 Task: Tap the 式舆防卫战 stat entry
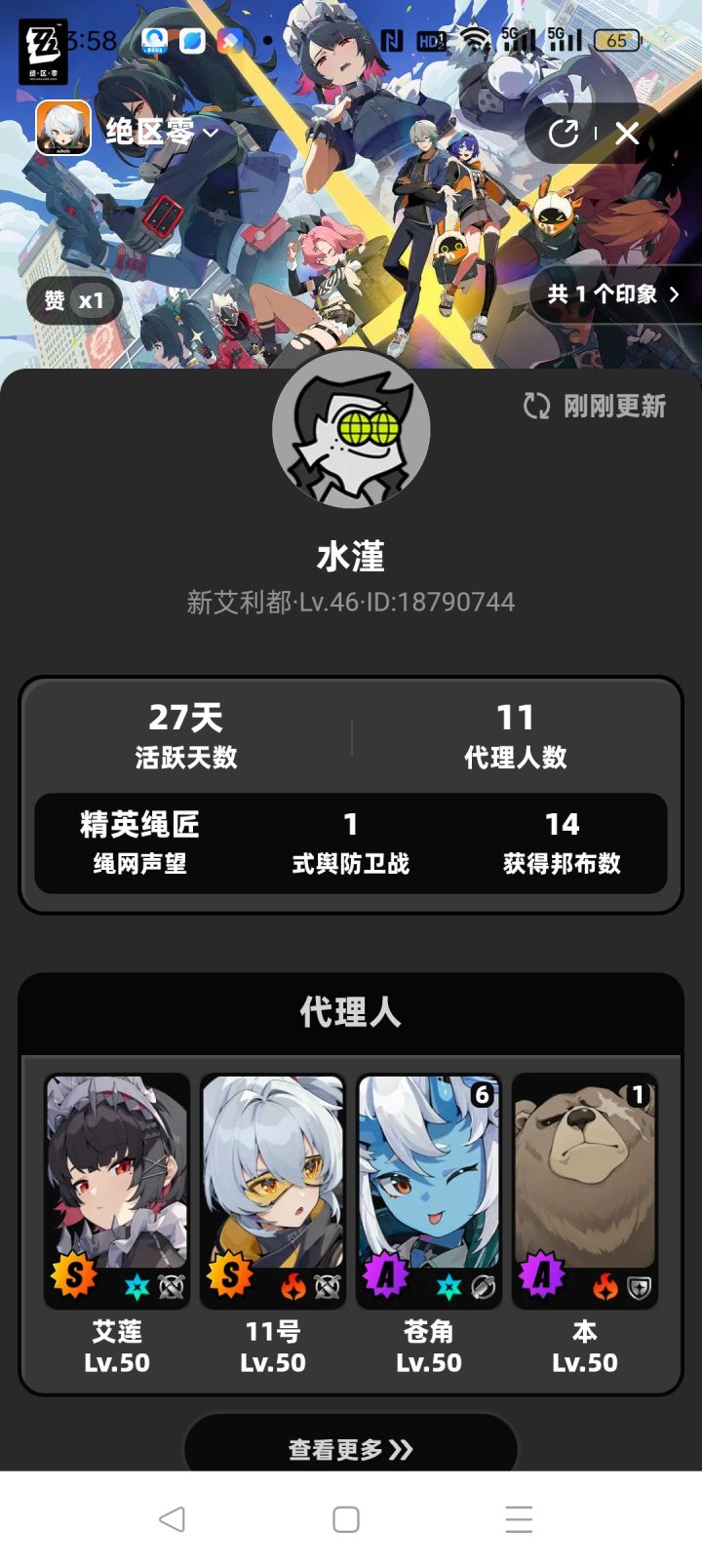(353, 844)
